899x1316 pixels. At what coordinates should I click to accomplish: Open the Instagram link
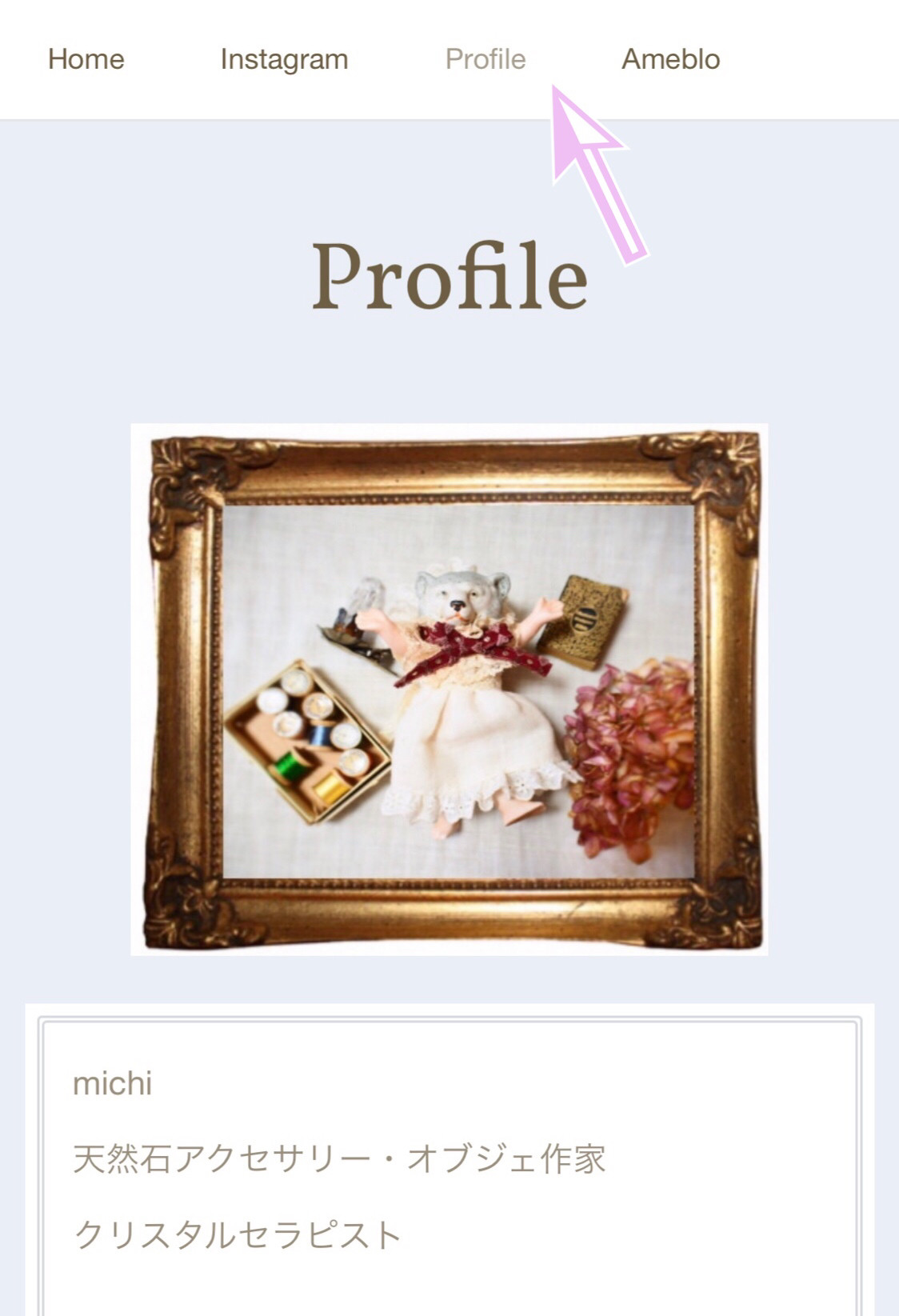click(284, 59)
